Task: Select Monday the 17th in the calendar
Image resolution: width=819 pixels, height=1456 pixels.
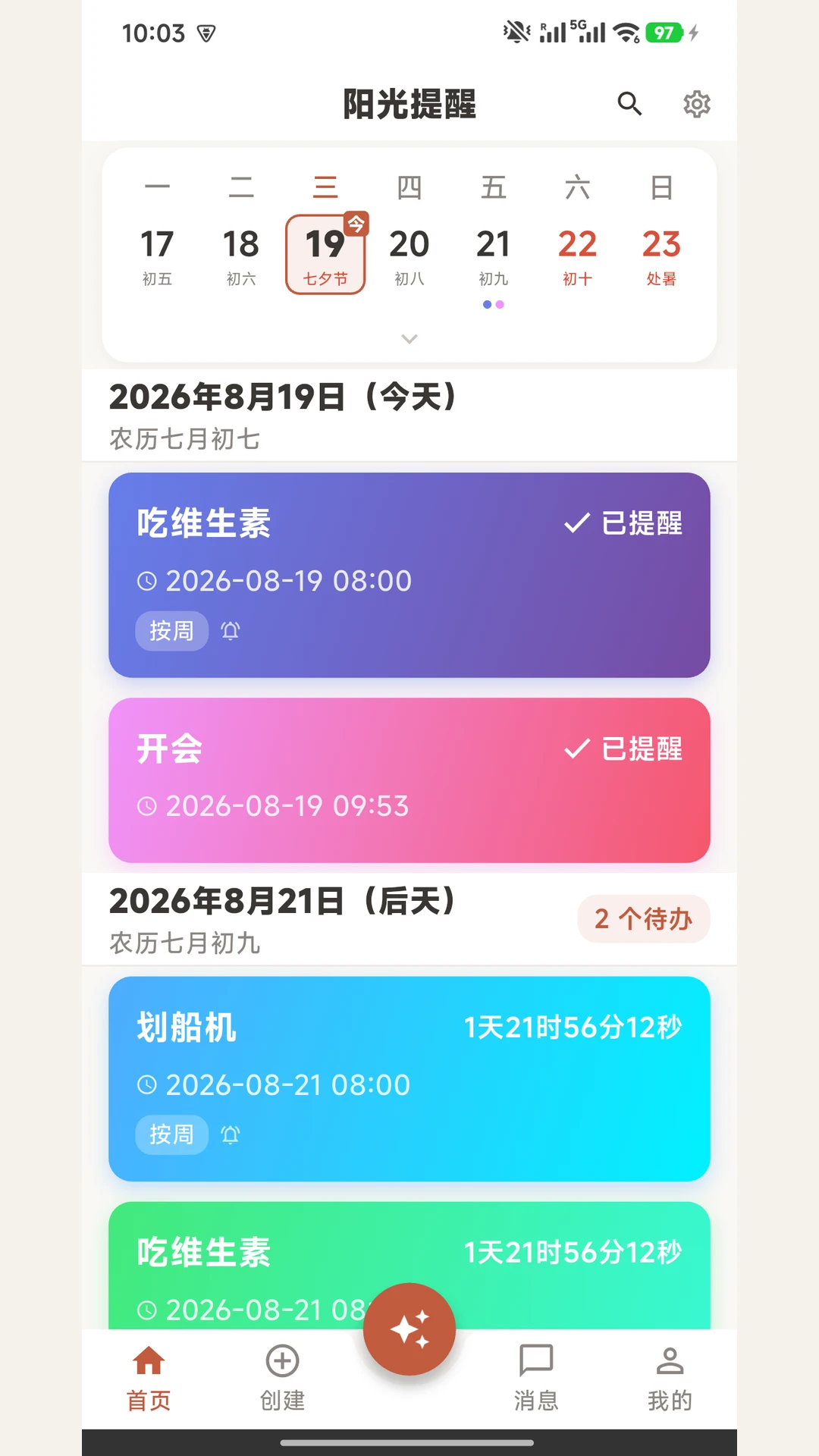Action: coord(157,256)
